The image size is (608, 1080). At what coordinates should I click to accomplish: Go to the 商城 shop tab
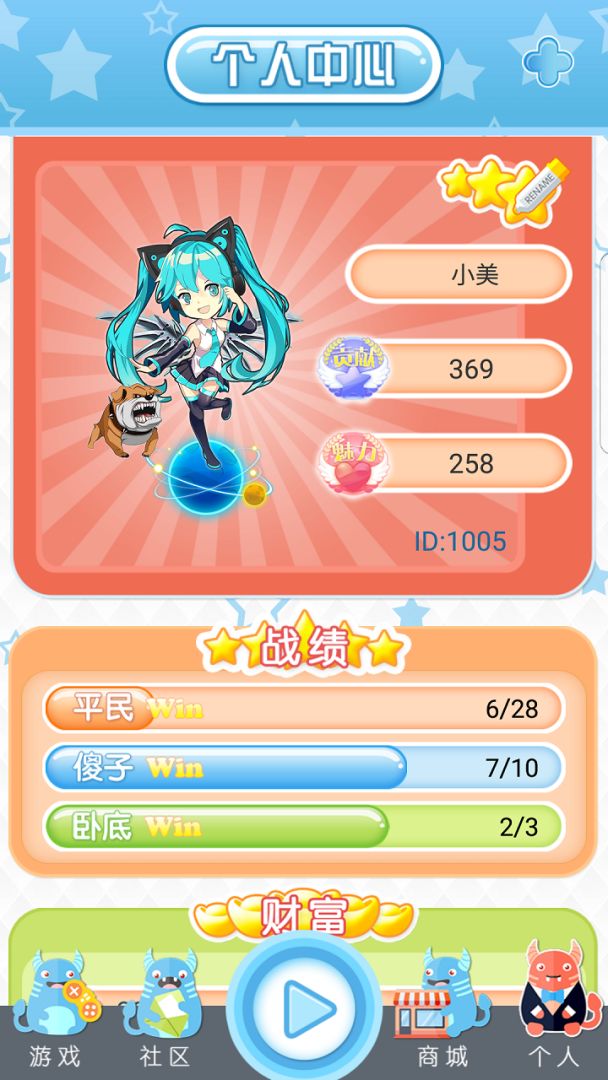coord(441,1010)
